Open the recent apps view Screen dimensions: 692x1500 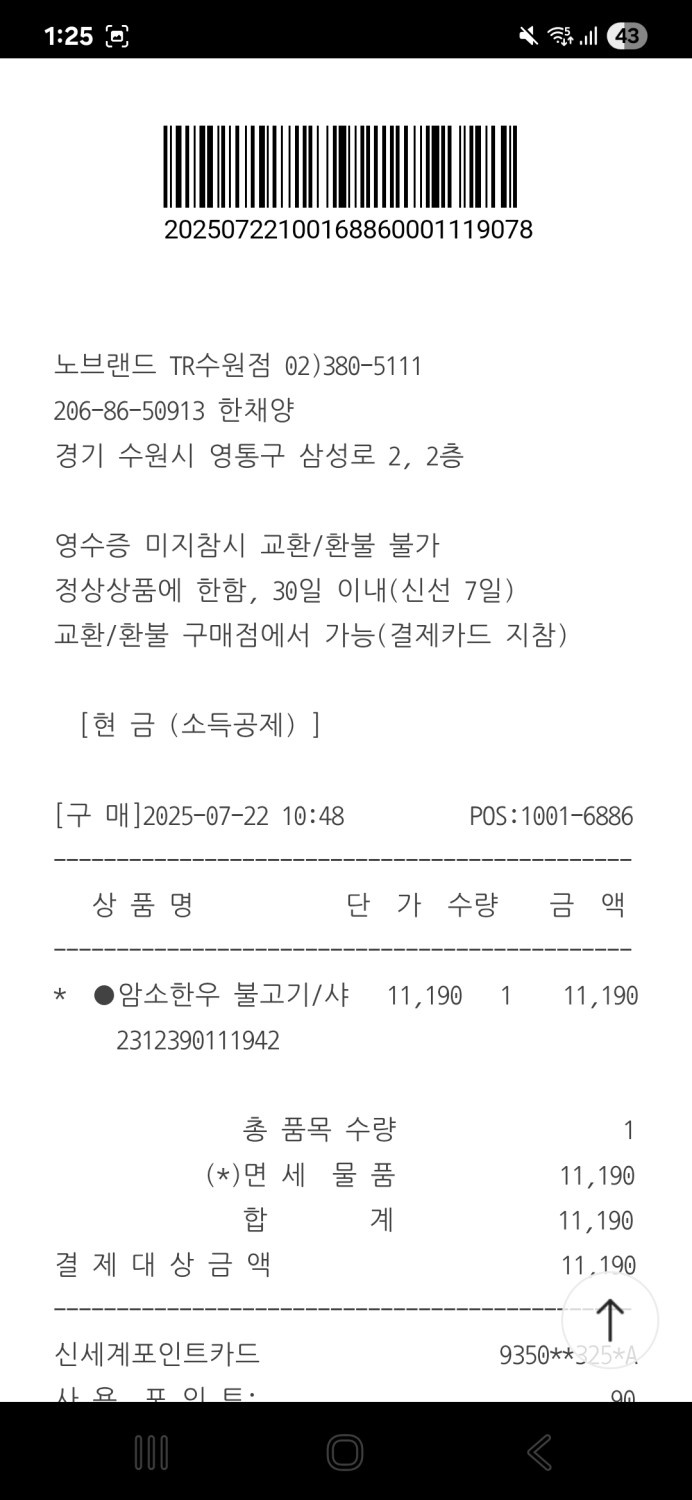click(151, 1452)
